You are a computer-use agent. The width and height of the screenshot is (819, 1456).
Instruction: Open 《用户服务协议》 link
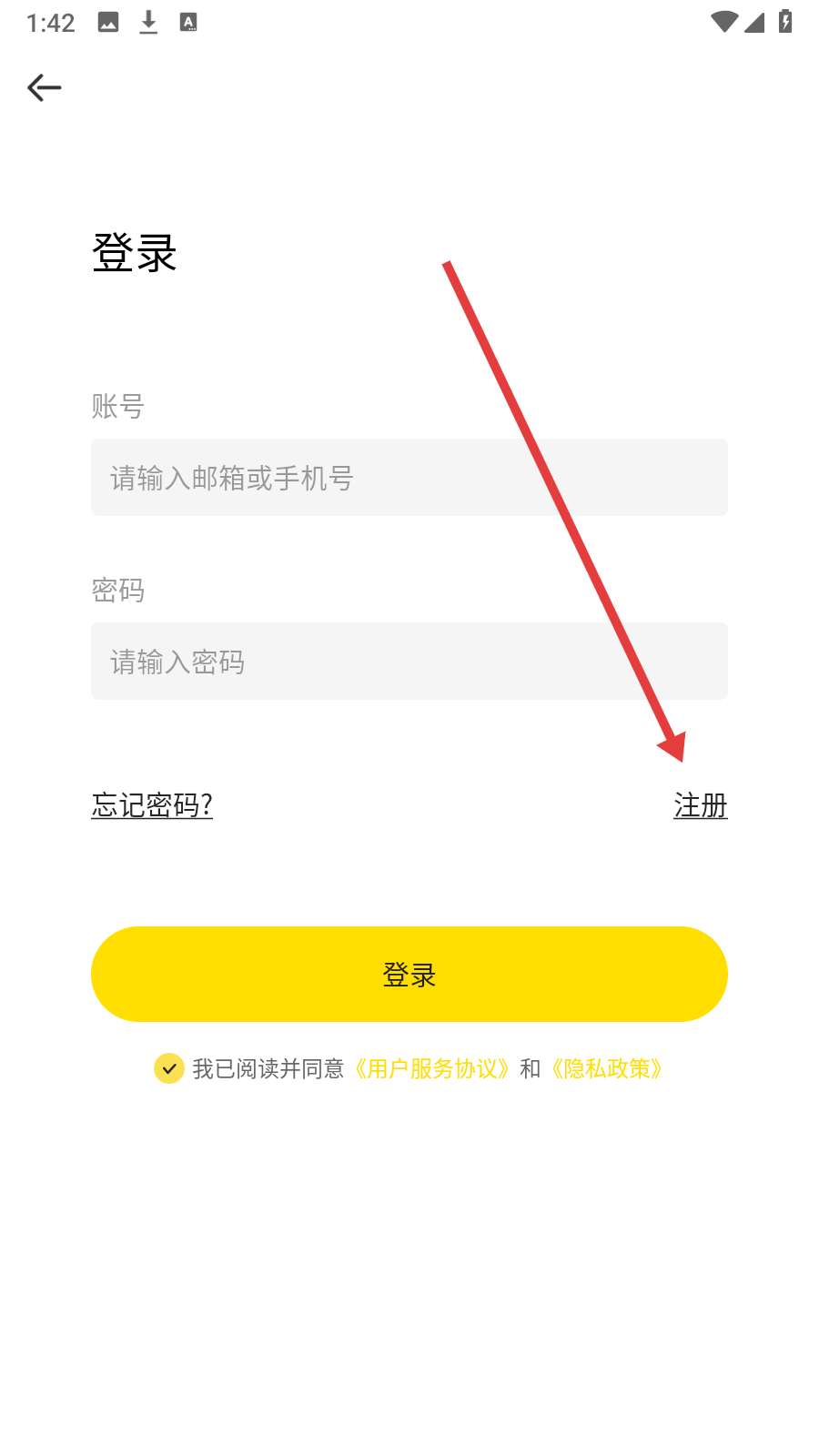coord(432,1068)
